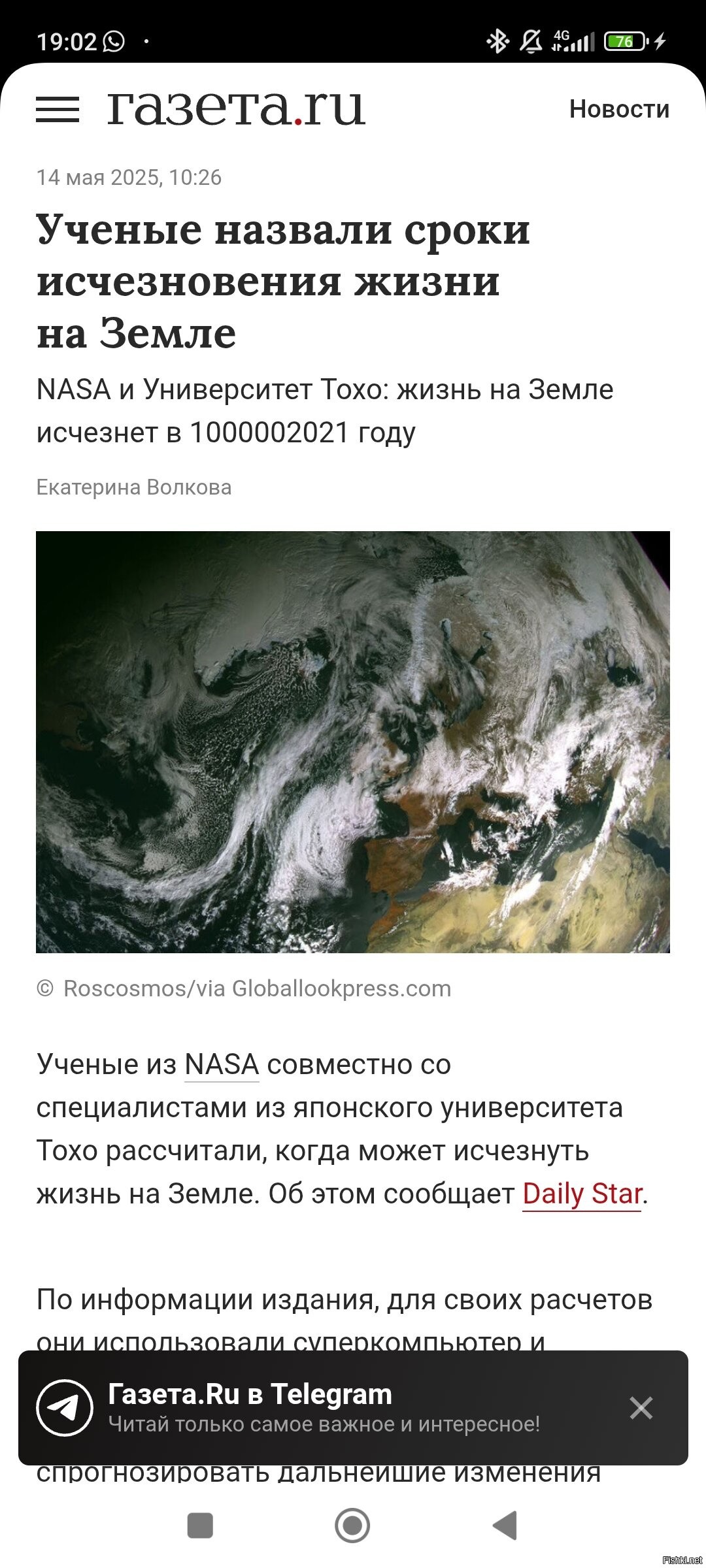706x1568 pixels.
Task: Open the Новости section
Action: pos(619,109)
